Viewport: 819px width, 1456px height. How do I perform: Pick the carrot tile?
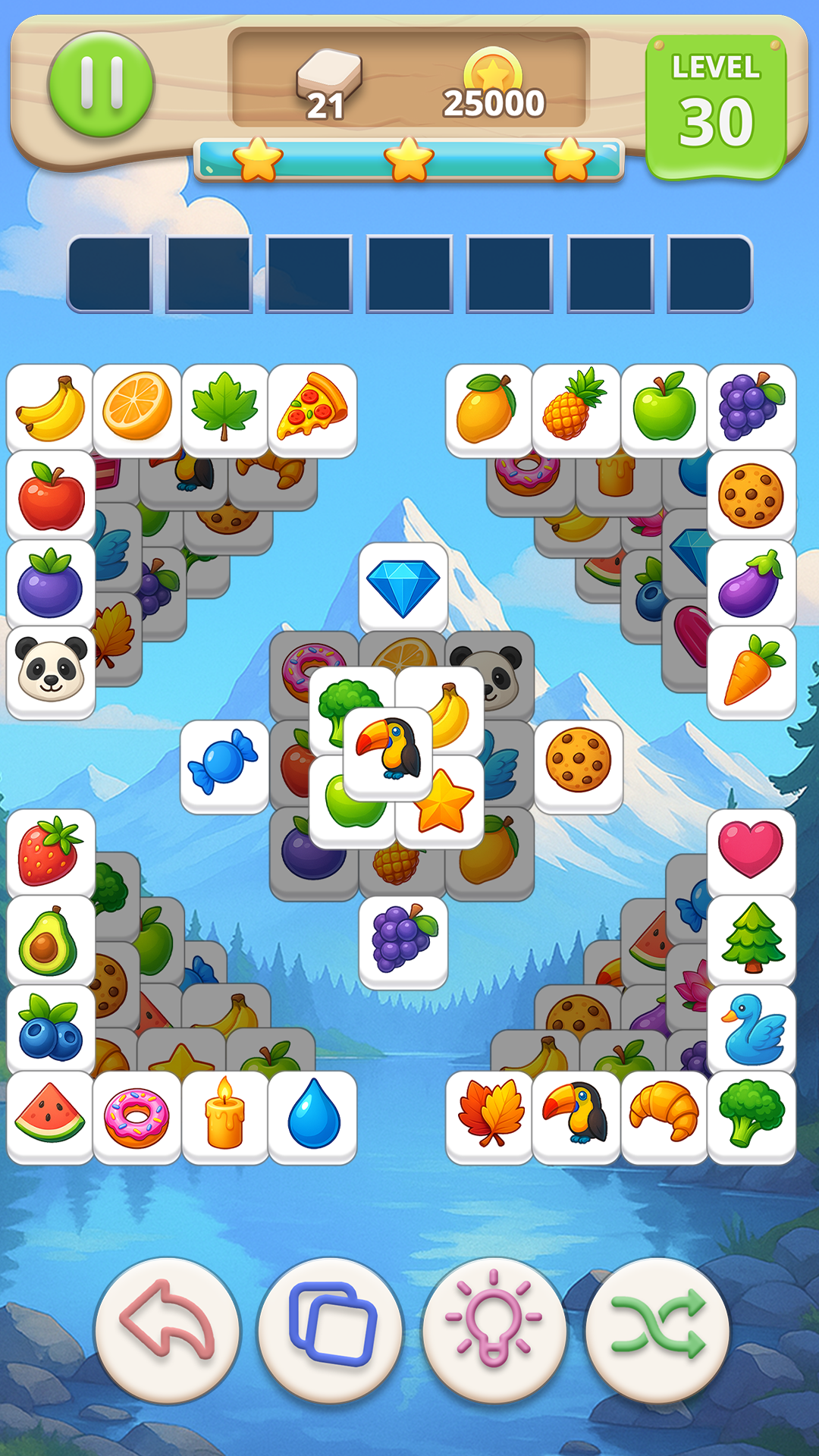(x=751, y=672)
